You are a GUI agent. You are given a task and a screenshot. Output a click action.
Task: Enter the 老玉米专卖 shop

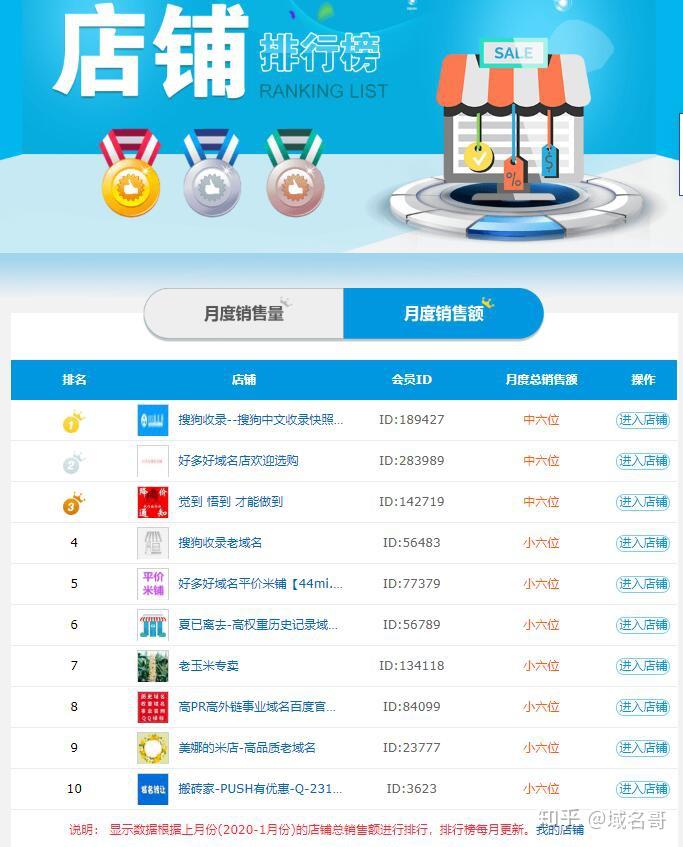643,666
